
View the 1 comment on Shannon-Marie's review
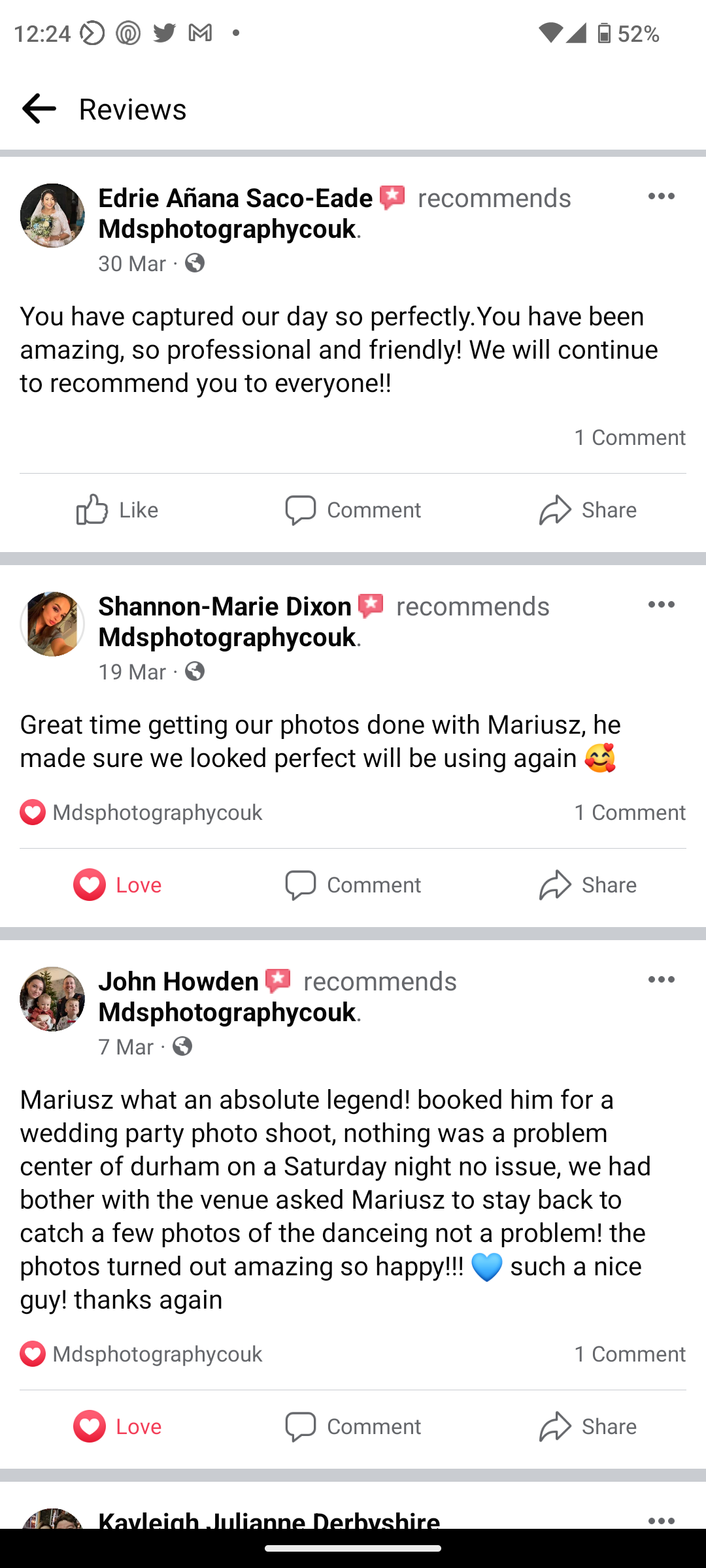point(630,812)
